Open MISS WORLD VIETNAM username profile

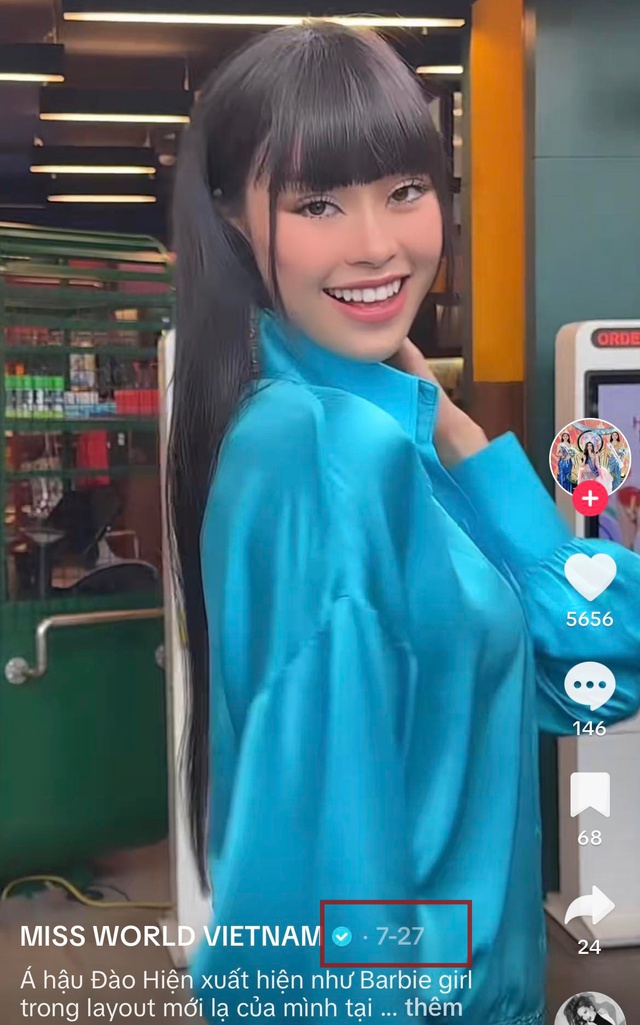(170, 936)
